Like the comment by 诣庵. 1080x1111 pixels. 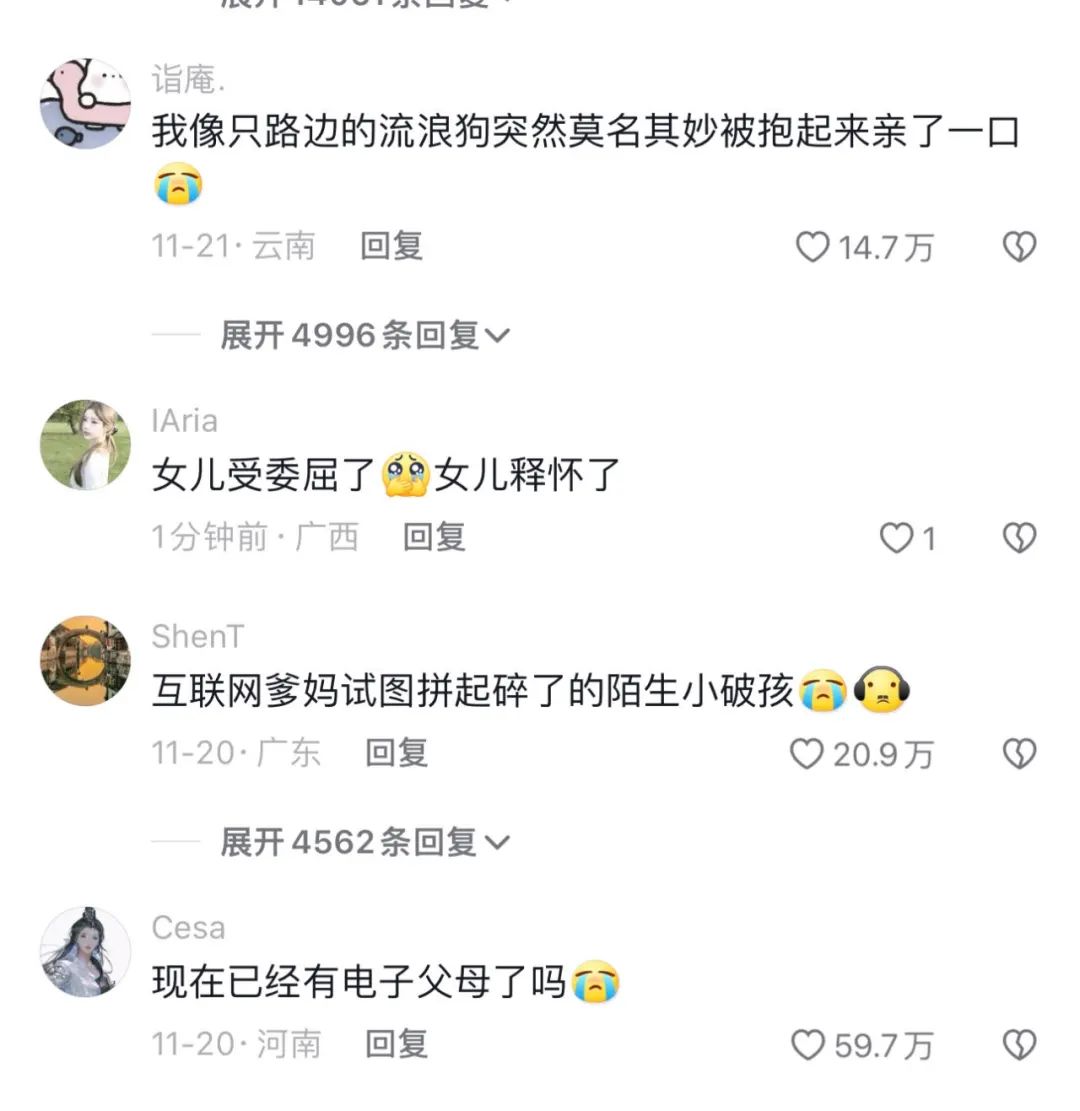812,247
